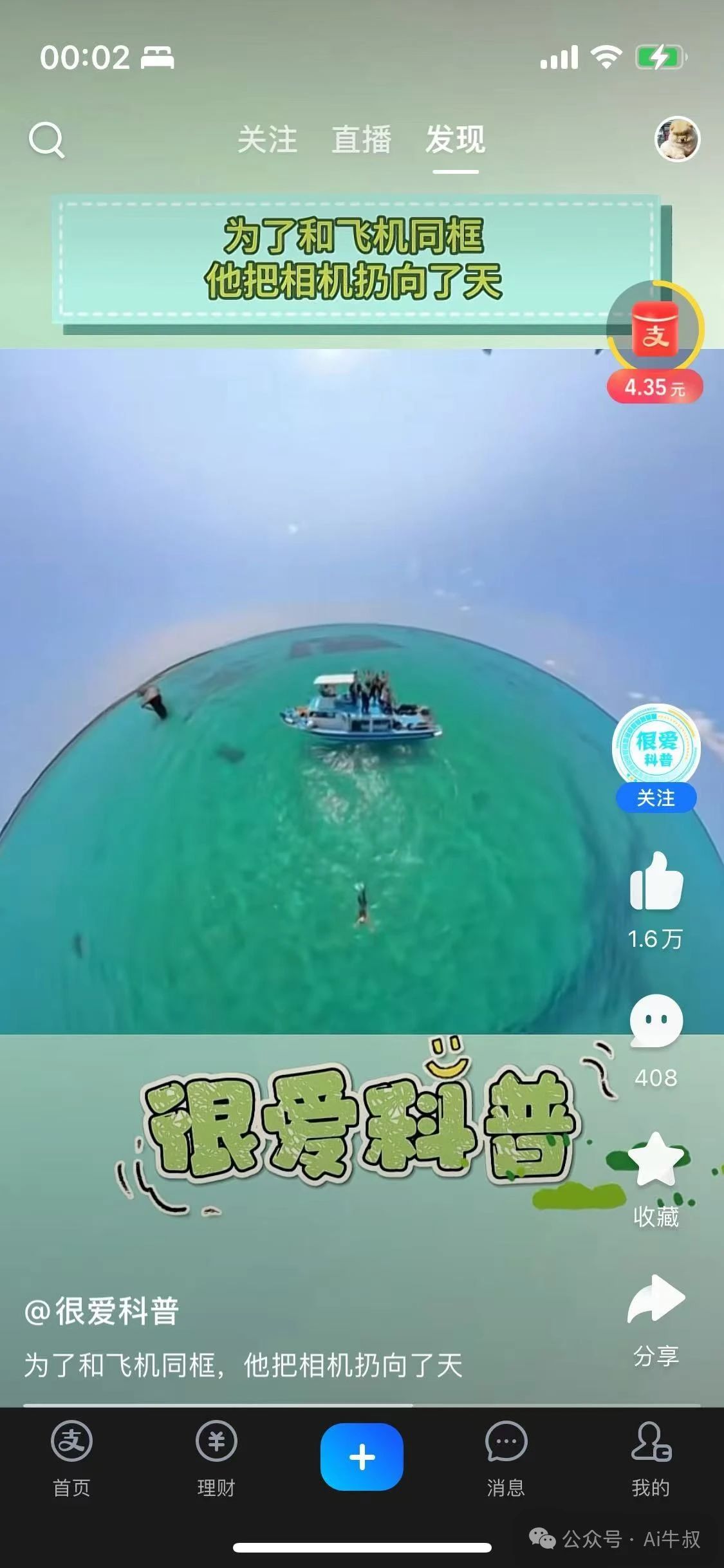The image size is (724, 1568).
Task: Like this video
Action: [x=656, y=883]
